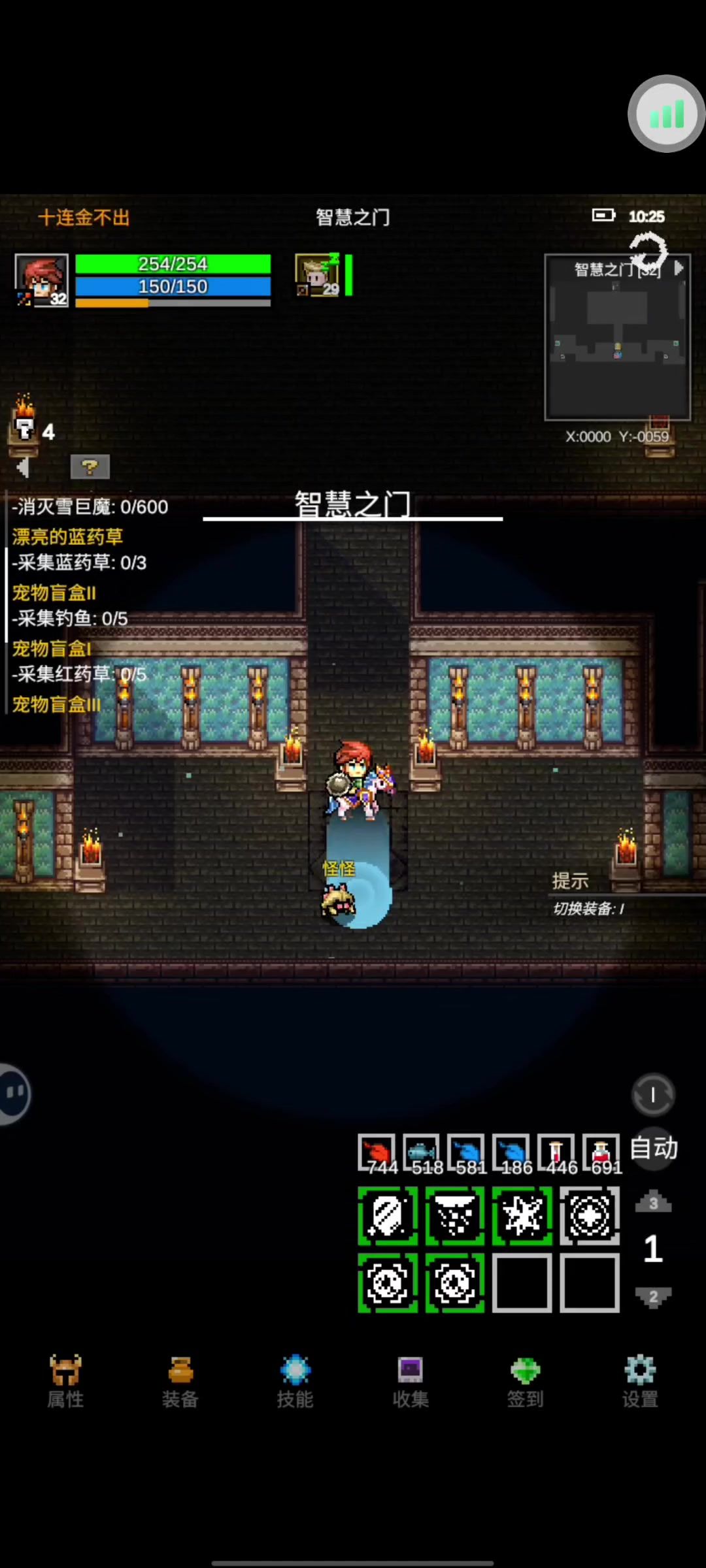Screen dimensions: 706x1568
Task: Use the blue herb item showing 581
Action: (x=467, y=1153)
